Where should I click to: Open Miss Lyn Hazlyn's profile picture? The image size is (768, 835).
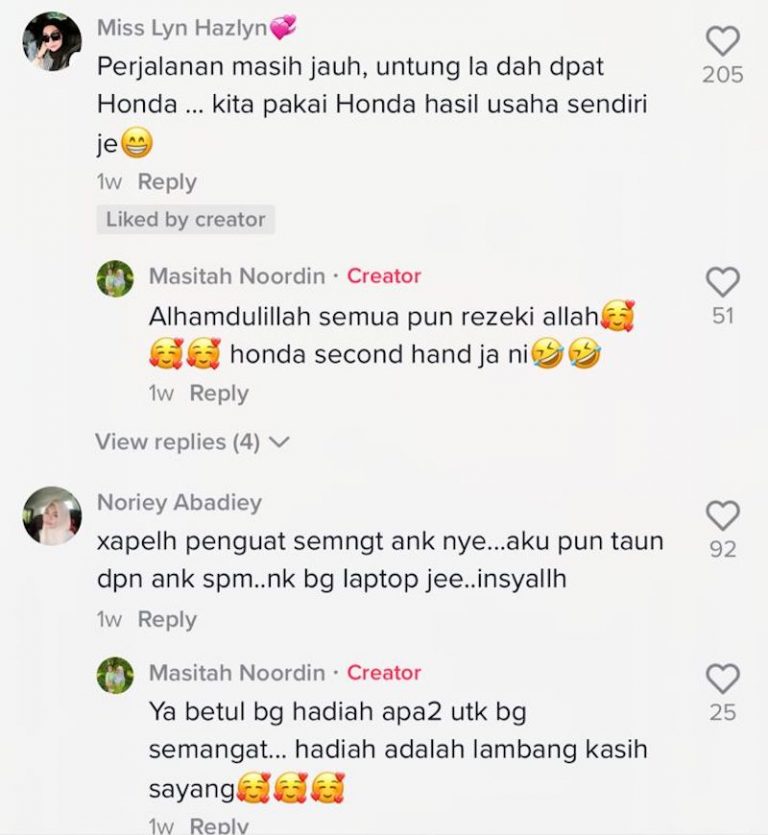click(x=51, y=42)
